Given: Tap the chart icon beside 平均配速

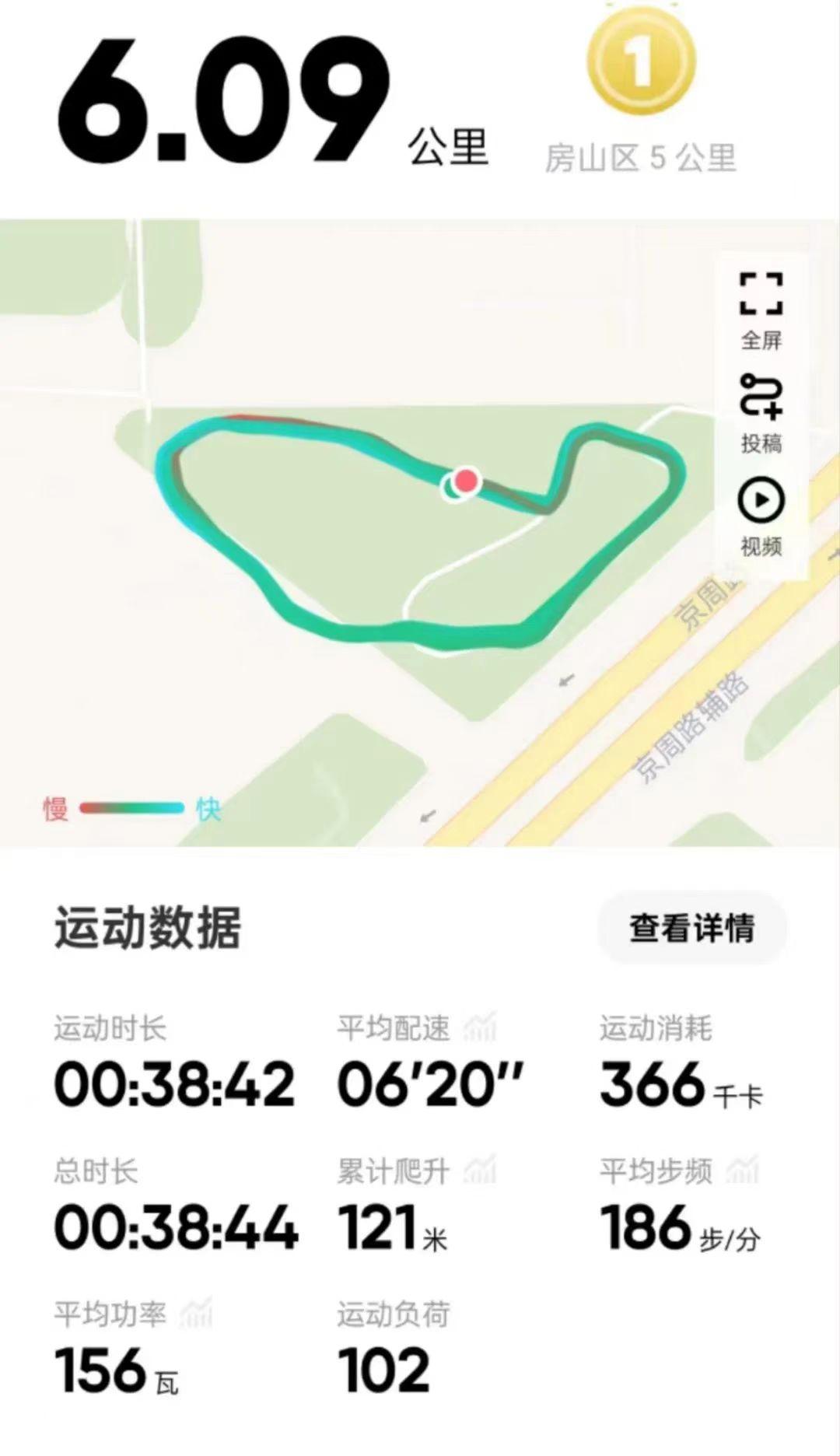Looking at the screenshot, I should [x=479, y=1028].
